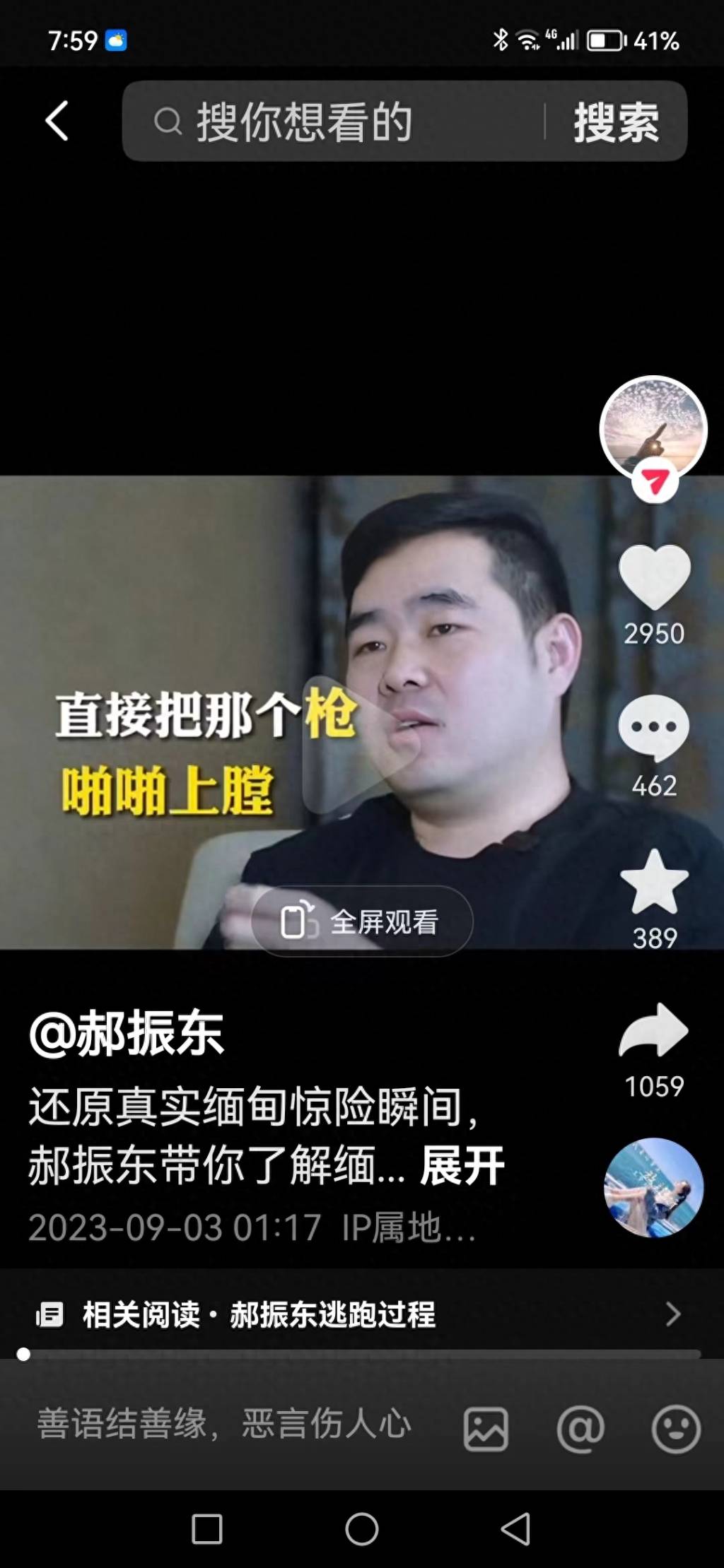
Task: Tap the video progress bar
Action: (362, 1354)
